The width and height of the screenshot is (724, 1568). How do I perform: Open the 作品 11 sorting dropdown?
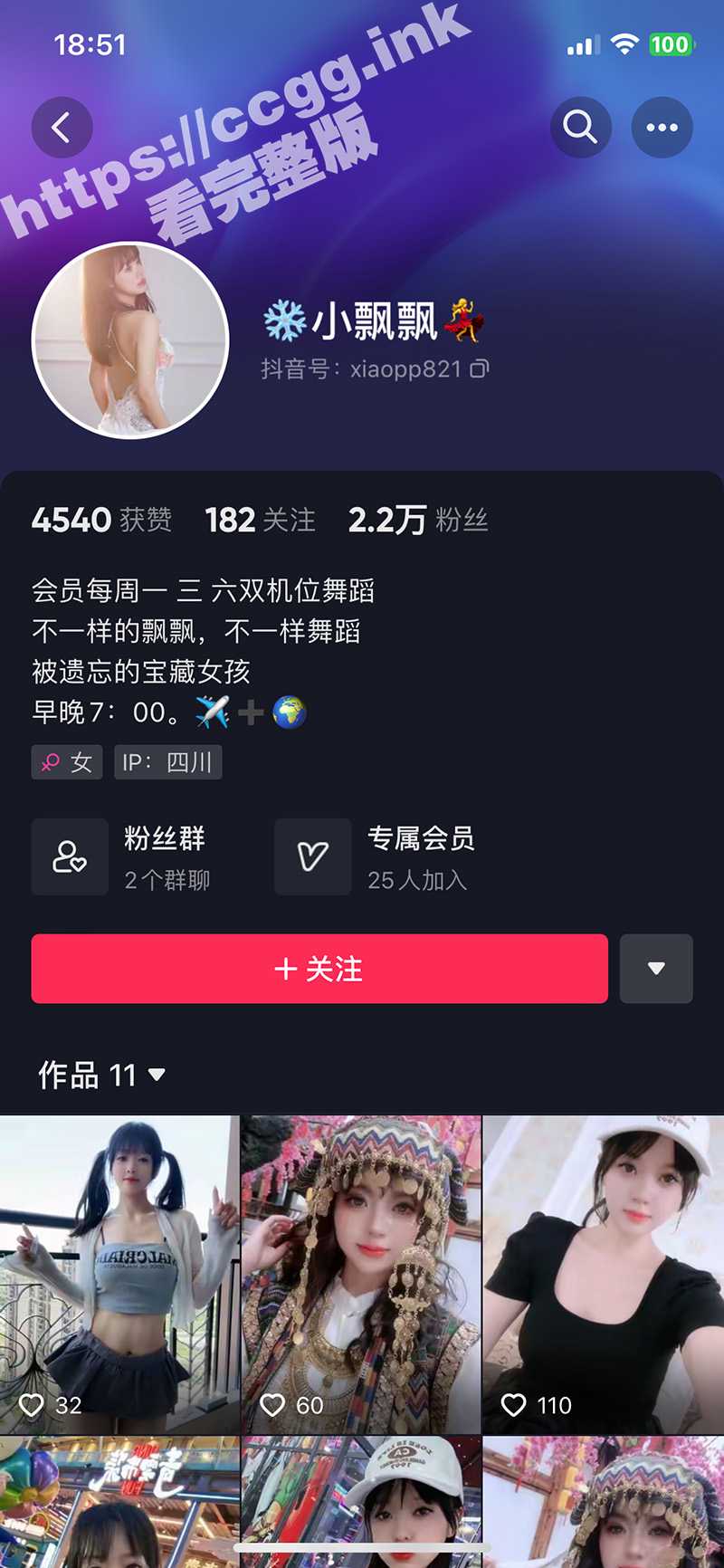102,1075
